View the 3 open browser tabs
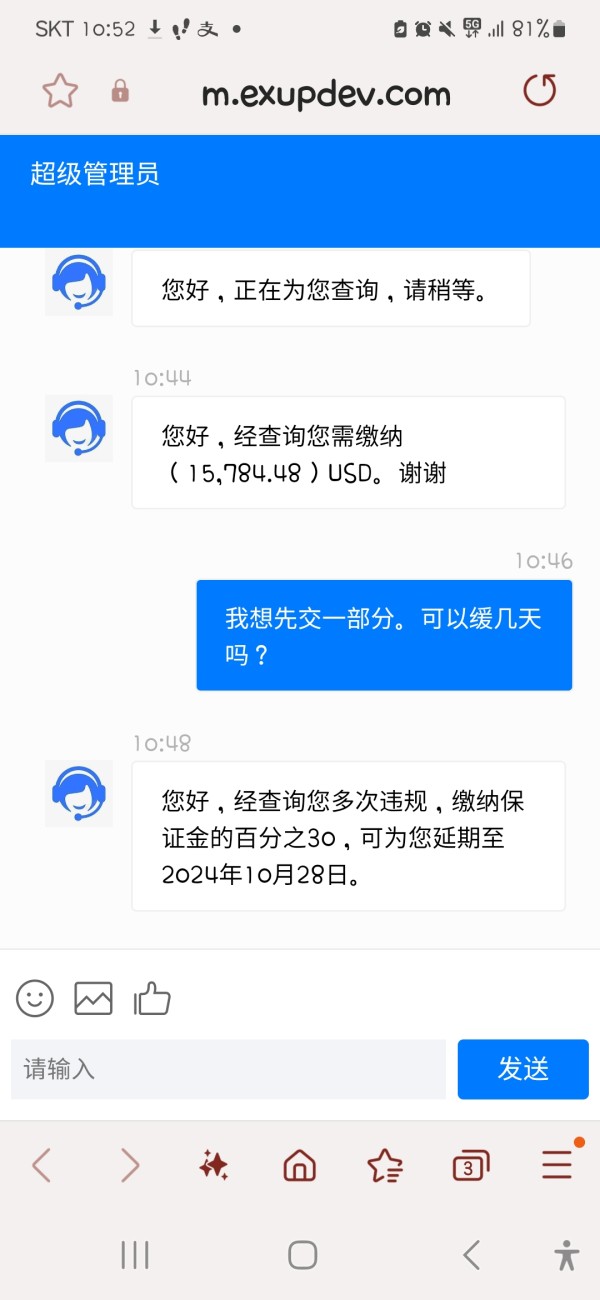Image resolution: width=600 pixels, height=1300 pixels. pos(471,1165)
